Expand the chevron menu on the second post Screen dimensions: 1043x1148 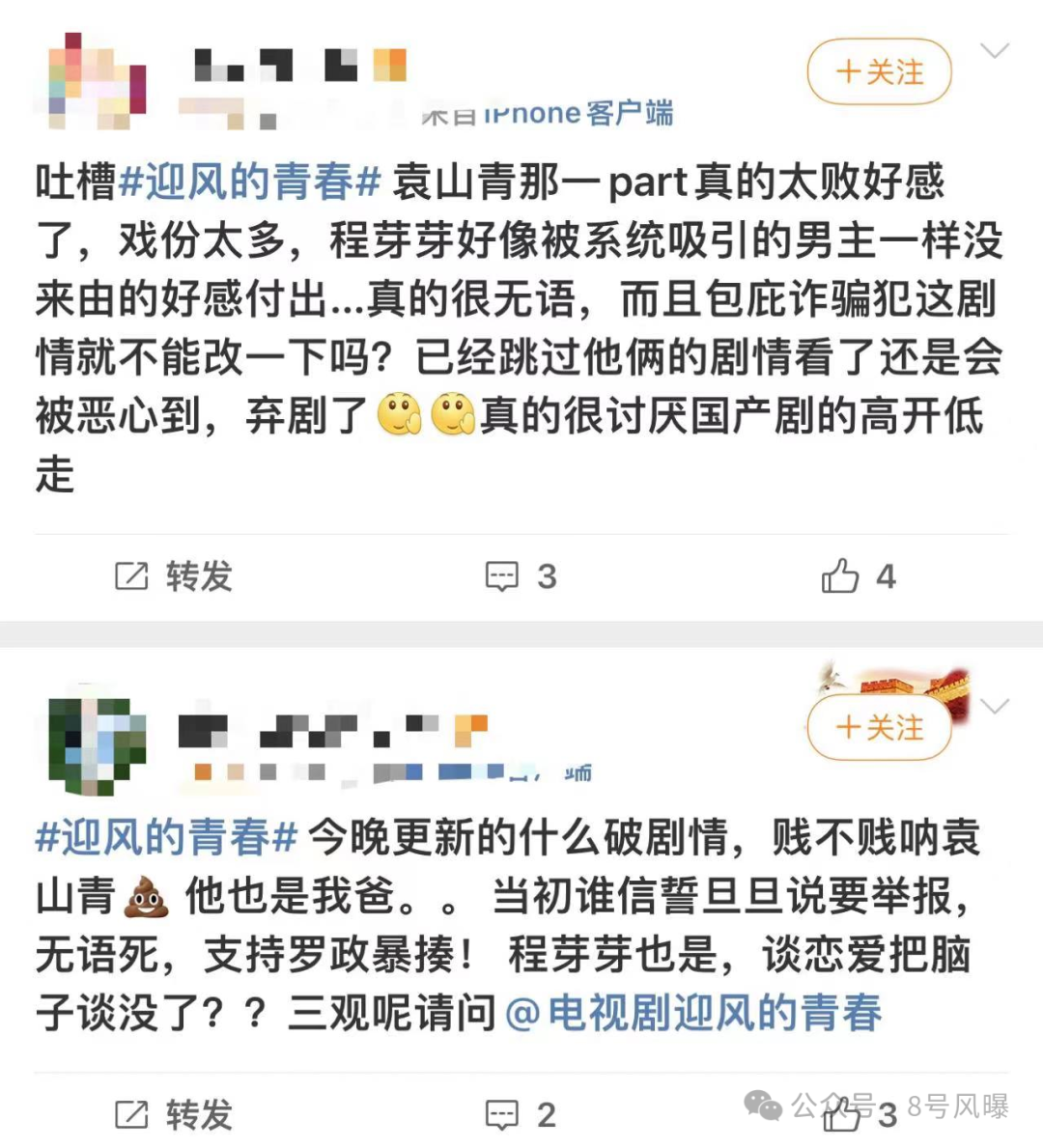coord(994,707)
